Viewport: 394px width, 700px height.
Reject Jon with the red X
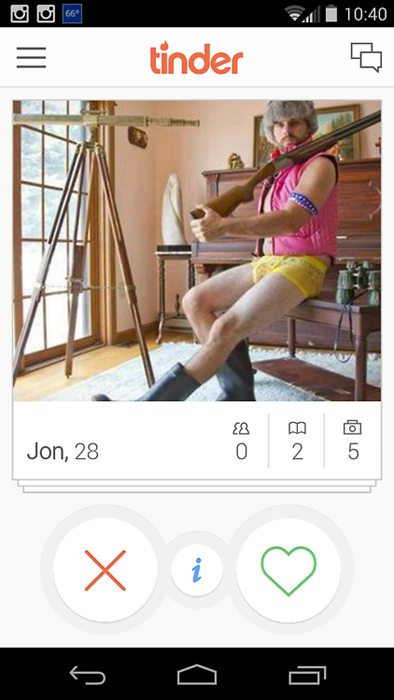[105, 570]
